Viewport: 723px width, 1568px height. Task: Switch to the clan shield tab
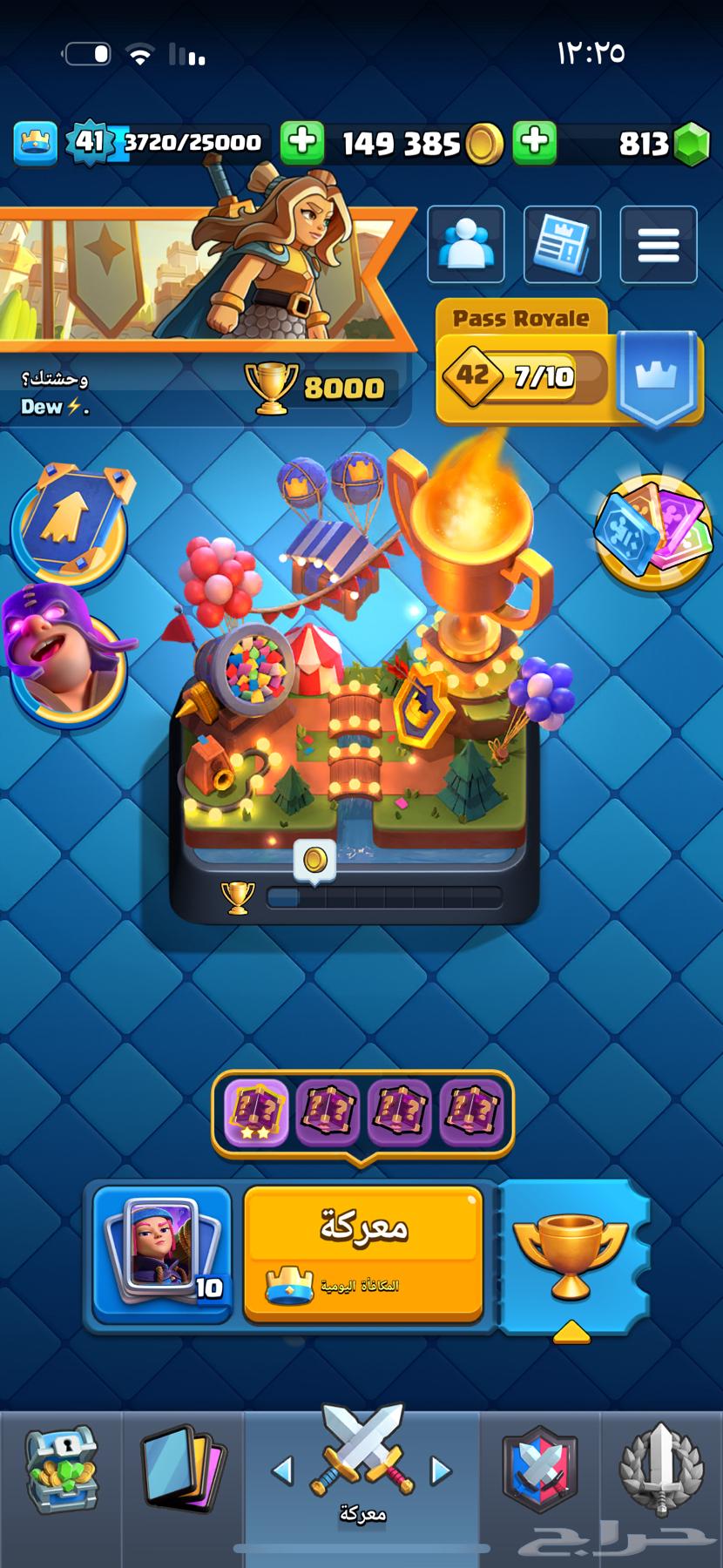[540, 1472]
